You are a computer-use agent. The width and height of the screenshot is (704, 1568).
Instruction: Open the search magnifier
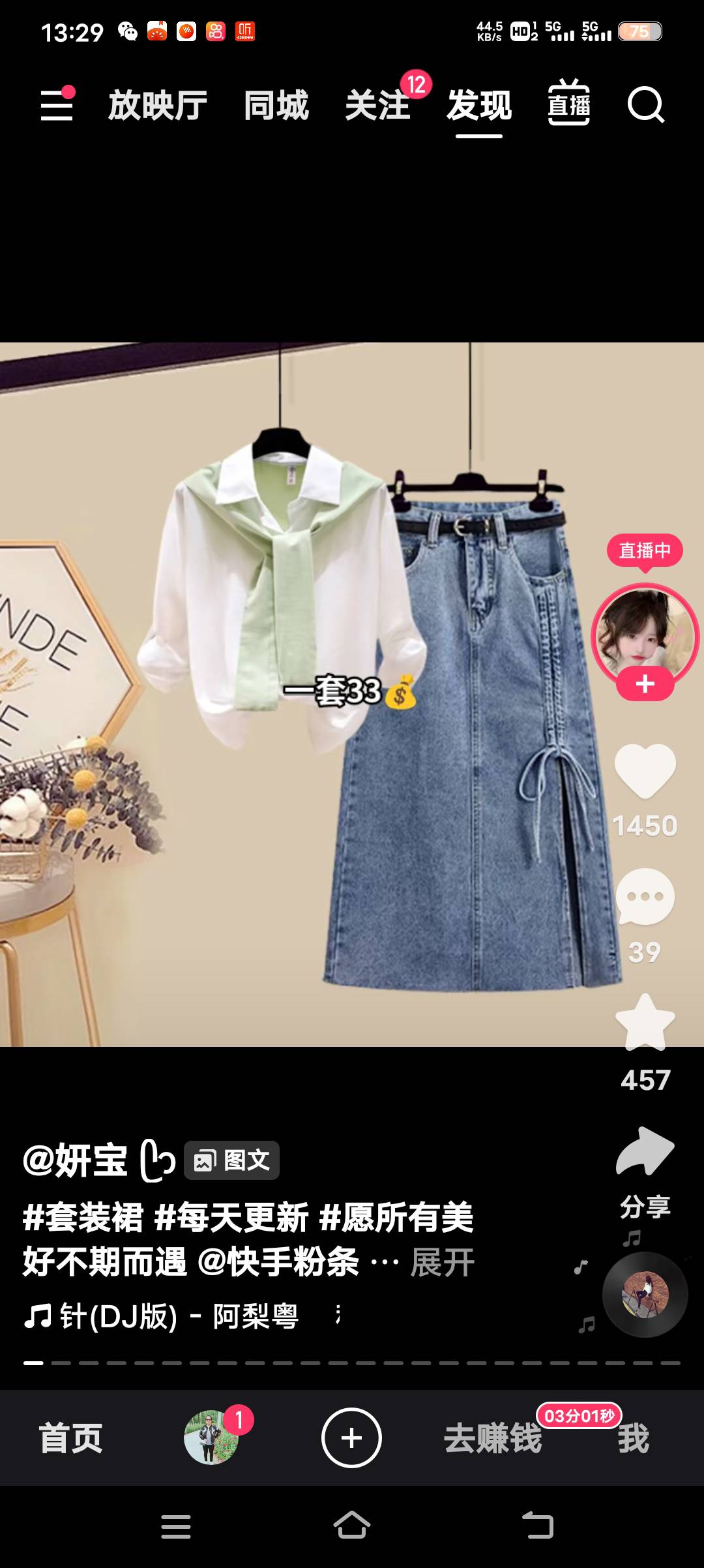pyautogui.click(x=645, y=104)
